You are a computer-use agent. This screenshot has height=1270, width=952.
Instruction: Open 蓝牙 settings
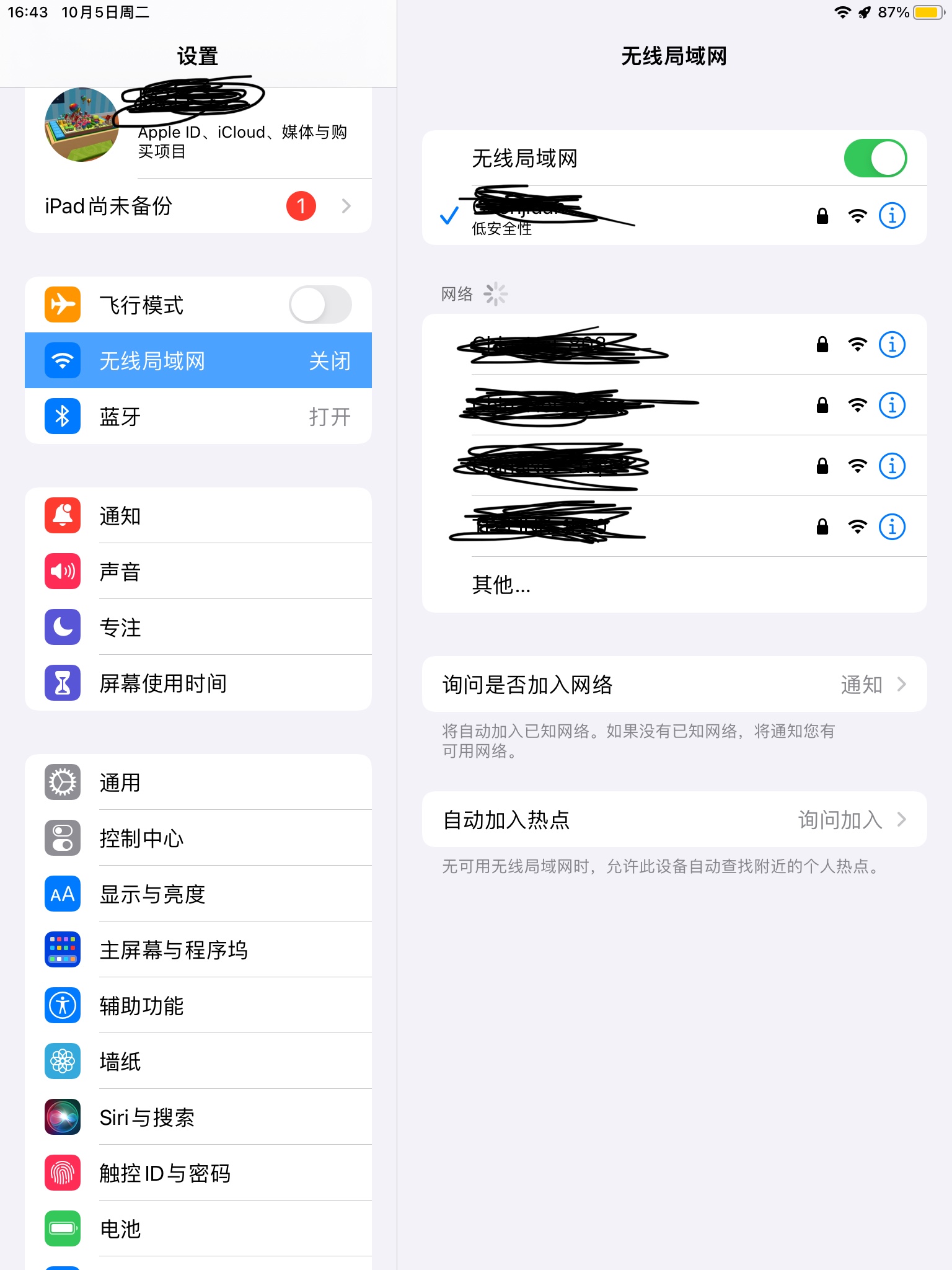198,416
